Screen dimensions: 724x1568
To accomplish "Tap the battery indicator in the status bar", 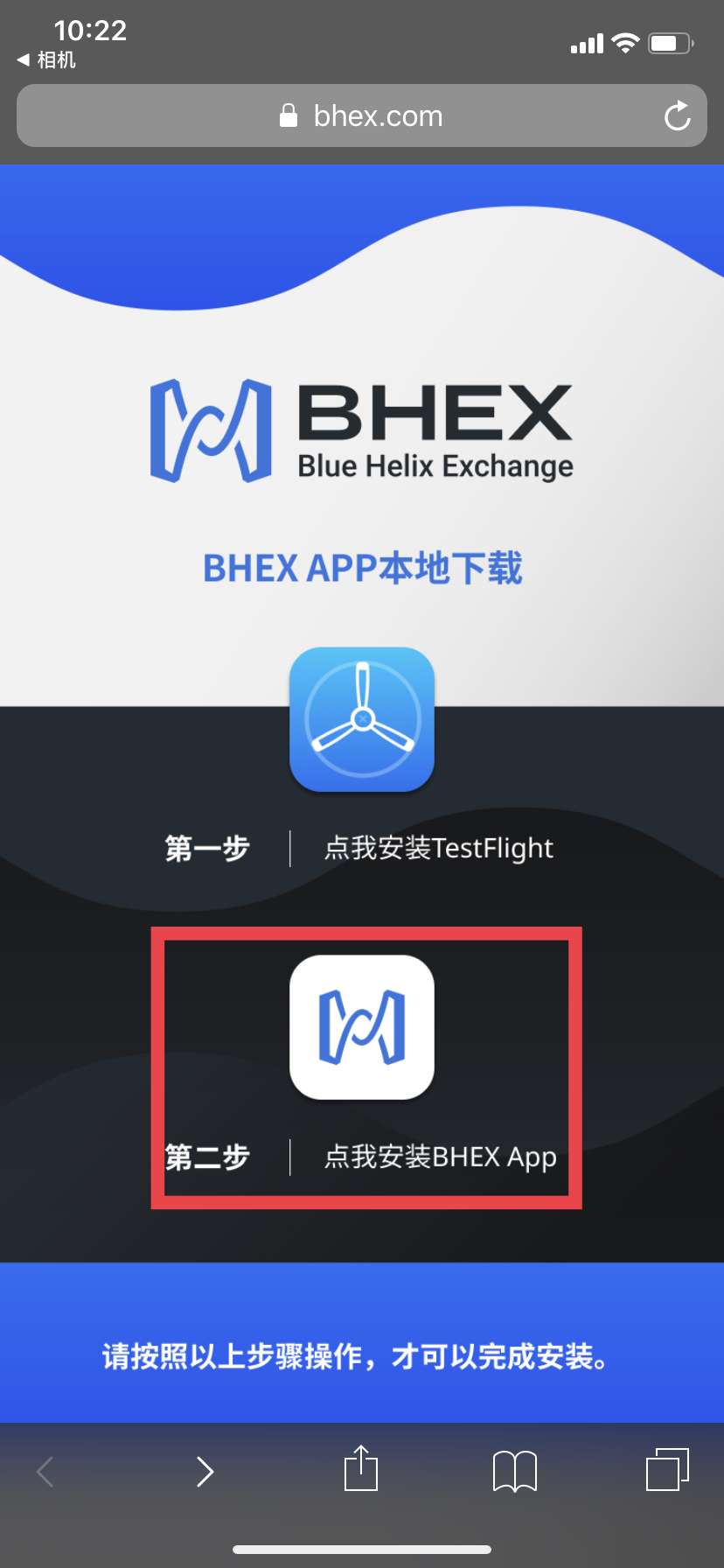I will (x=669, y=41).
